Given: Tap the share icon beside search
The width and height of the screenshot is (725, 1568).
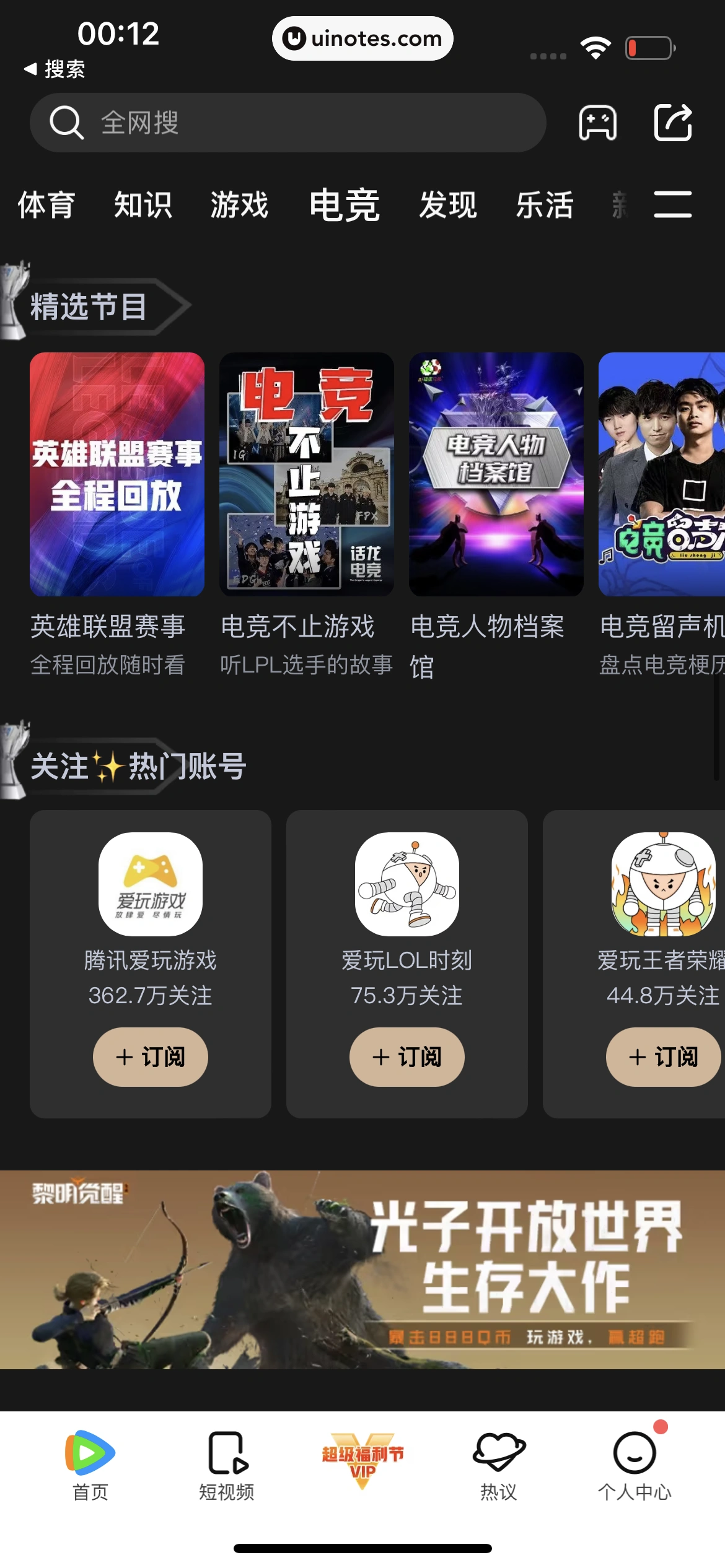Looking at the screenshot, I should click(673, 123).
